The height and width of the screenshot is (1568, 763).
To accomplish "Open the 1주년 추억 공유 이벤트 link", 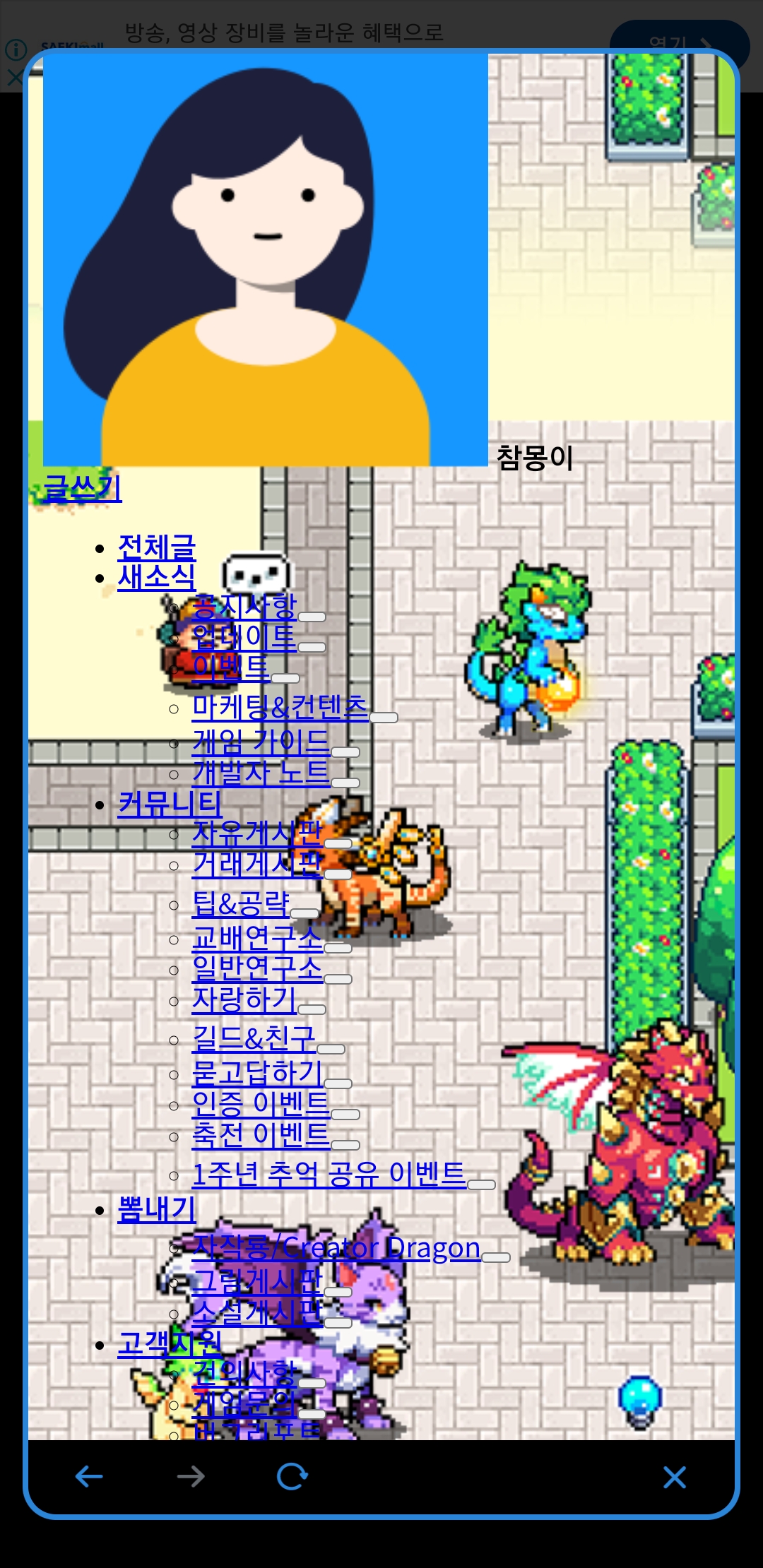I will pos(329,1174).
